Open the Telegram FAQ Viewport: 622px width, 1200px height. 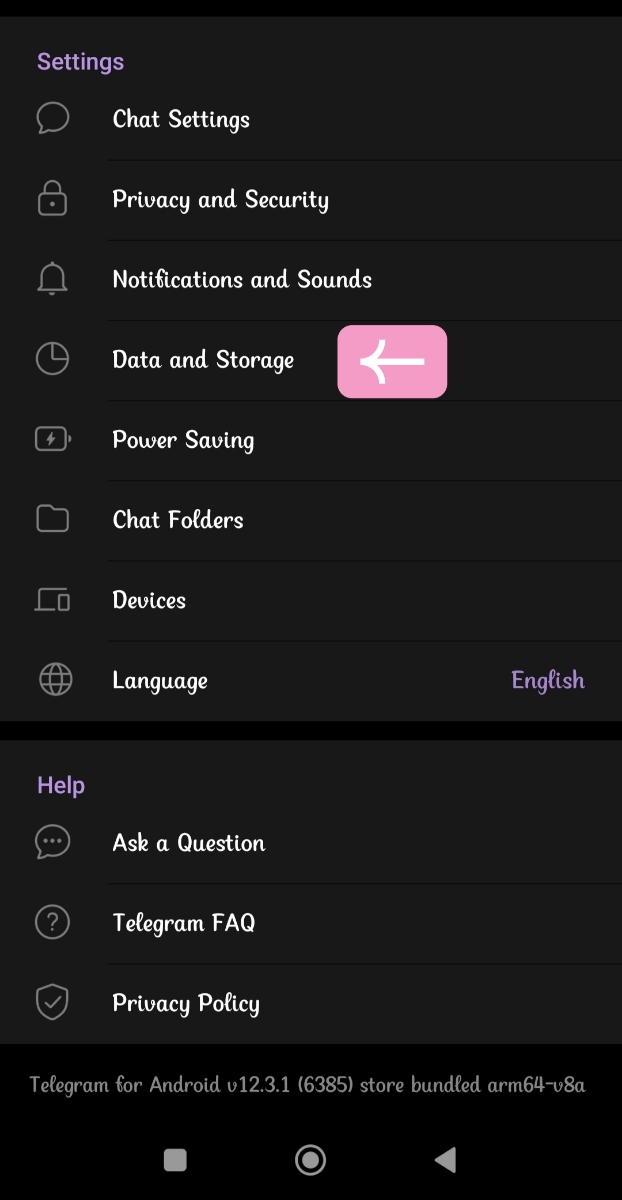click(x=184, y=923)
